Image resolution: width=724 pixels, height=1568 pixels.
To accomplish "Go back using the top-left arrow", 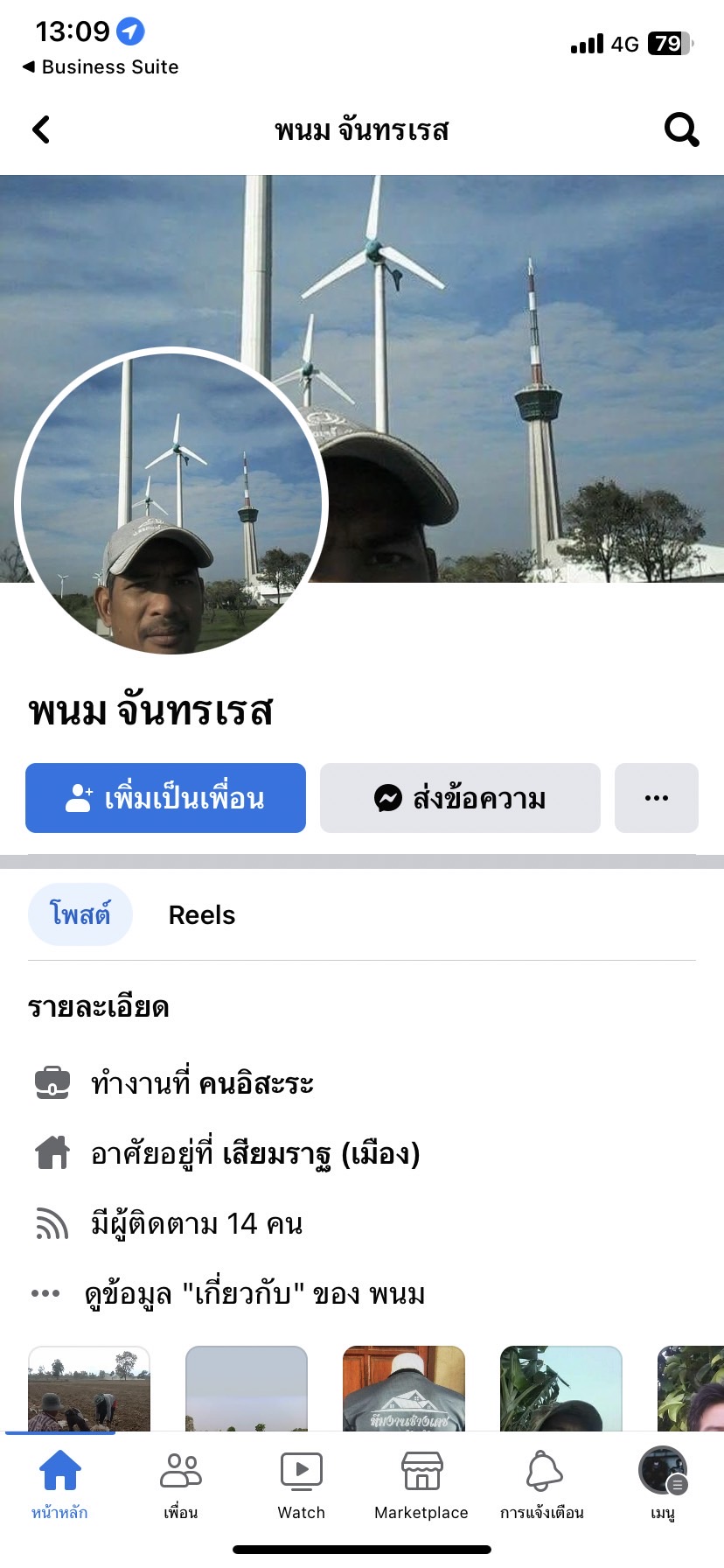I will pos(41,129).
